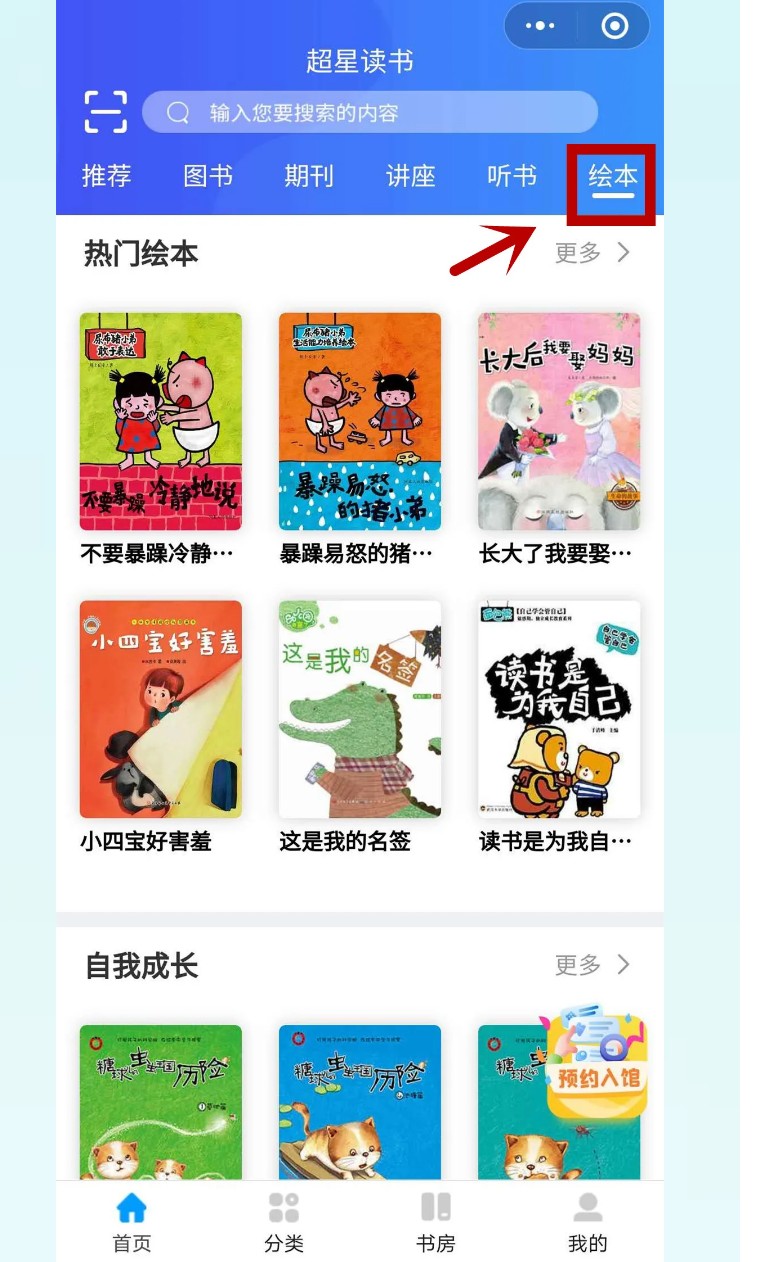Open the book 长大了我要娶妈妈

559,422
